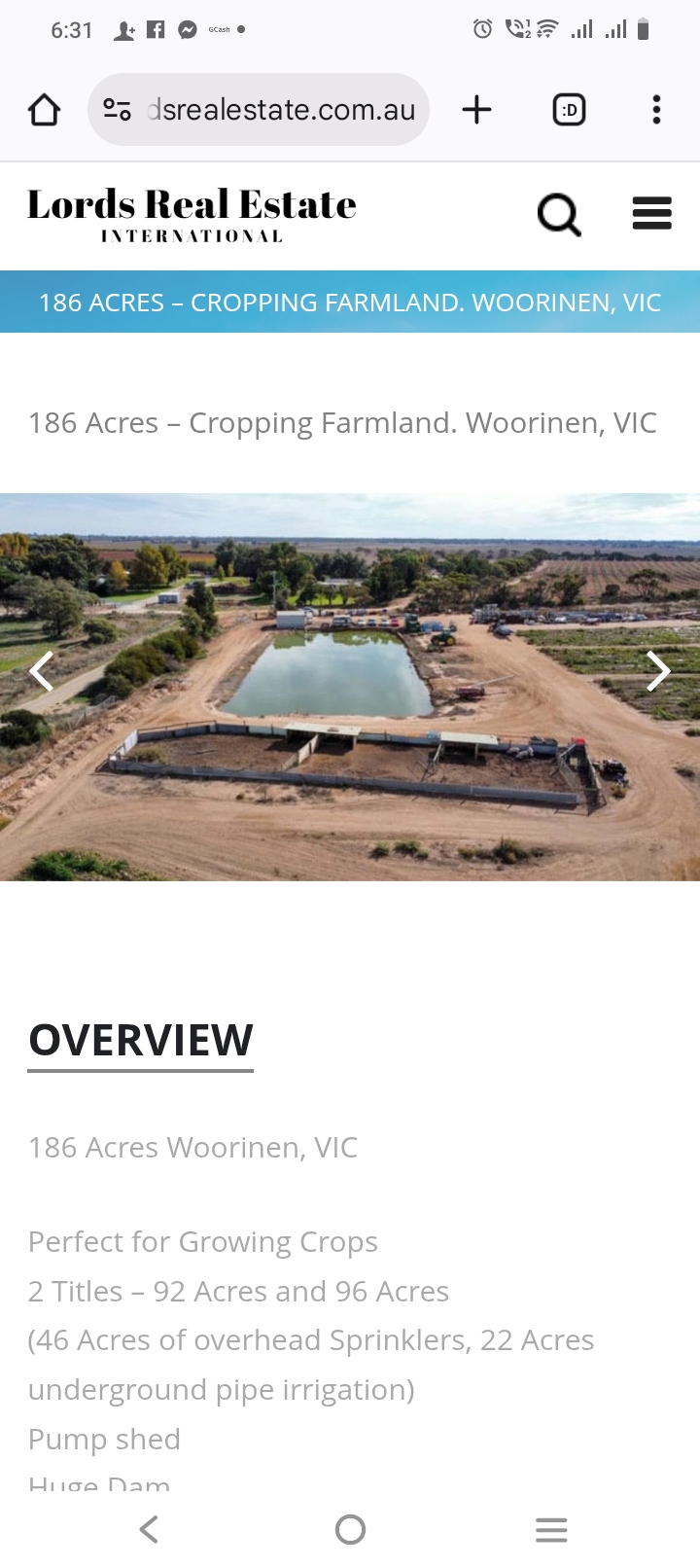Show the next property photo
The height and width of the screenshot is (1568, 700).
coord(658,671)
